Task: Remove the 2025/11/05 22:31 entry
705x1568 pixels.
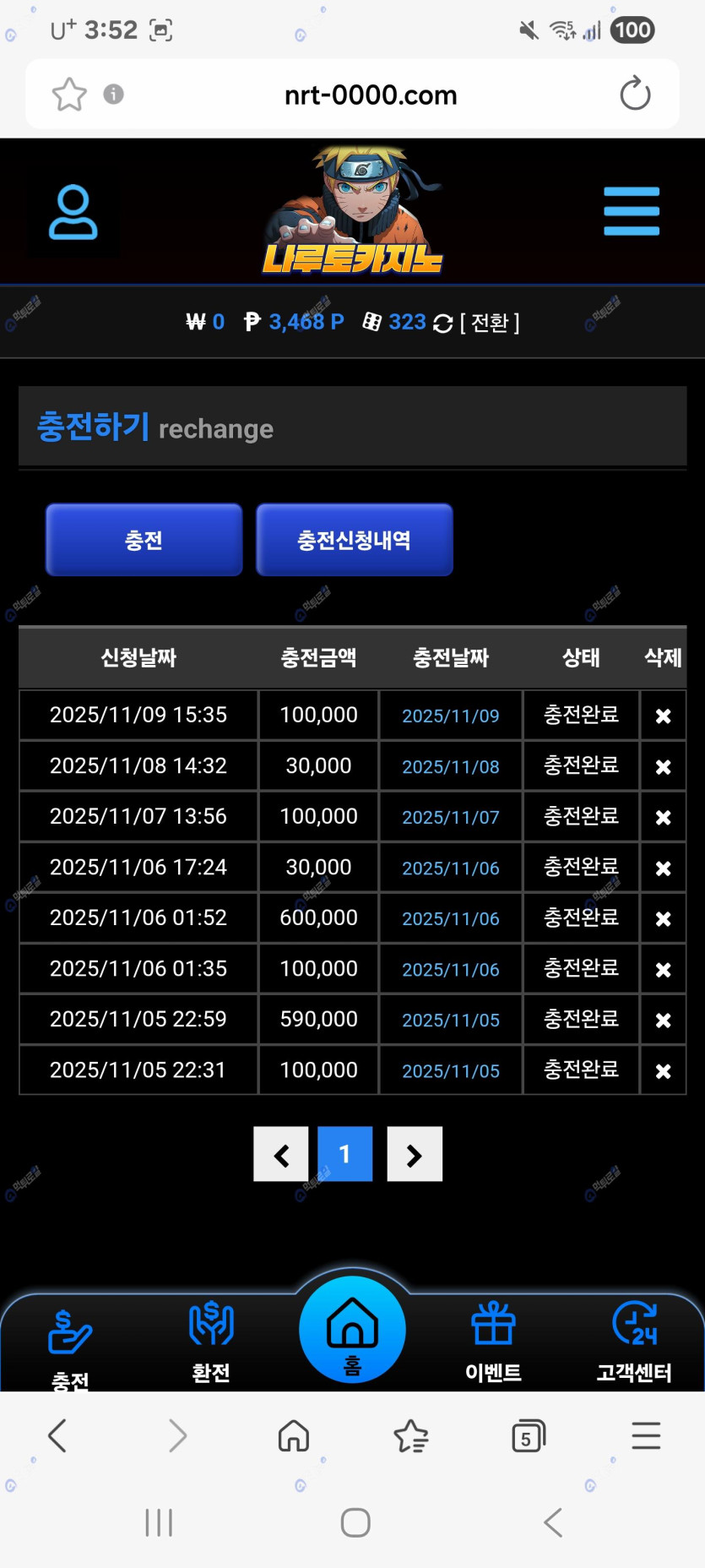Action: click(x=663, y=1070)
